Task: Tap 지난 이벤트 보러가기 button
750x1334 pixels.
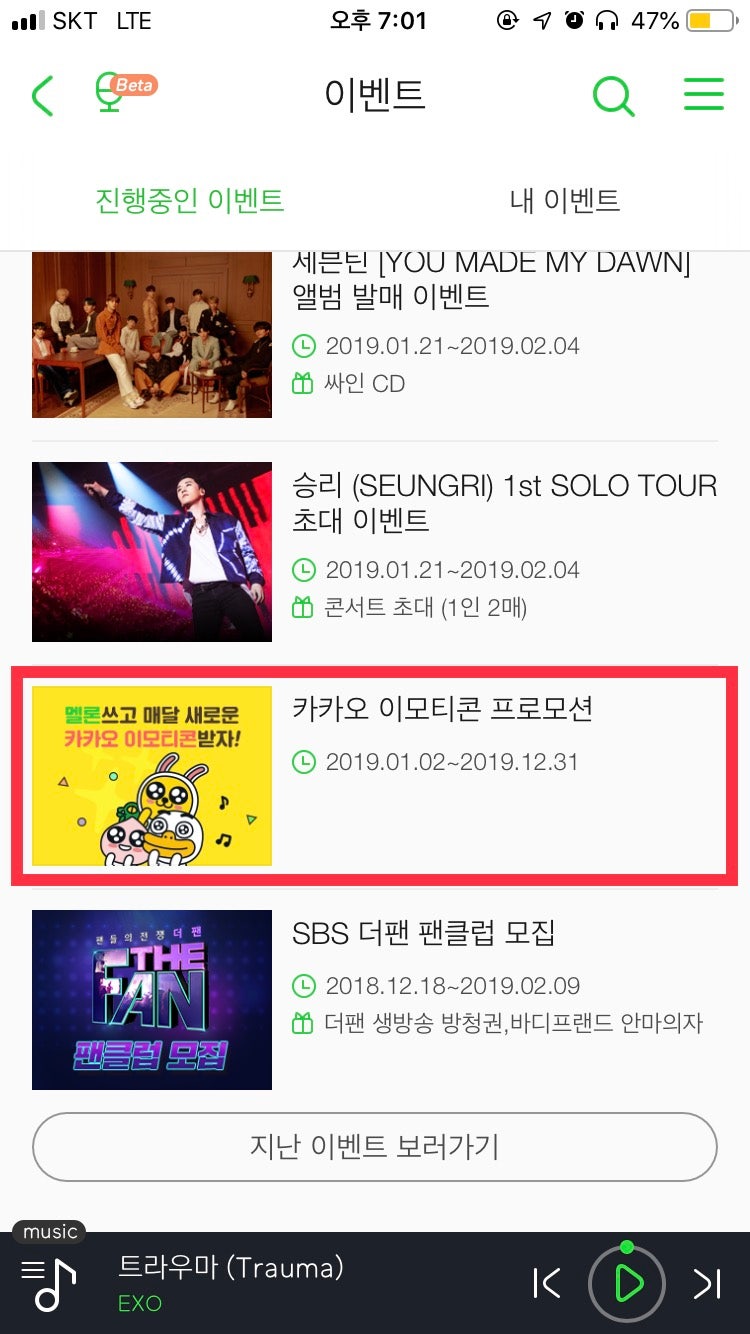Action: pyautogui.click(x=375, y=1146)
